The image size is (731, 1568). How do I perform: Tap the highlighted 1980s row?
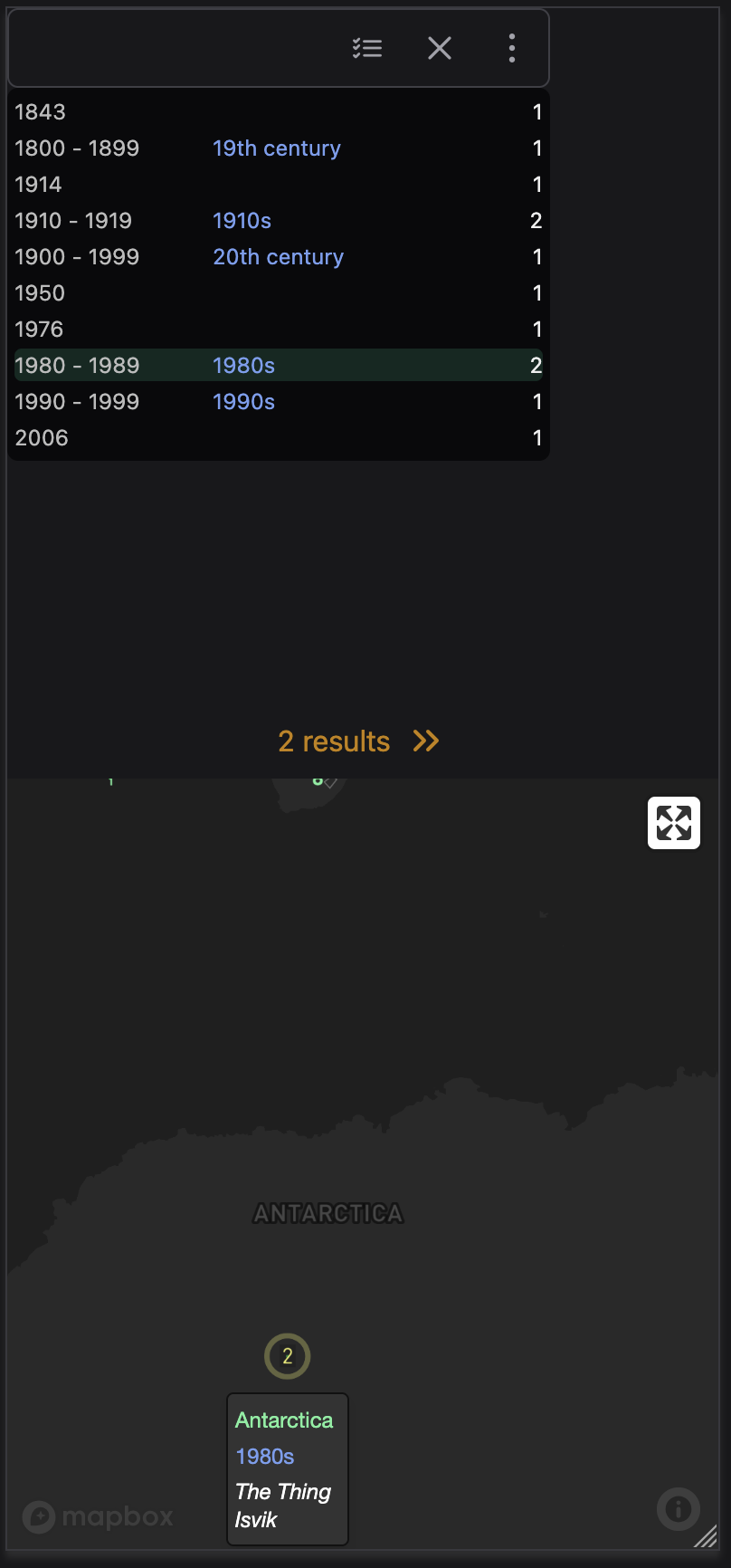(x=278, y=366)
